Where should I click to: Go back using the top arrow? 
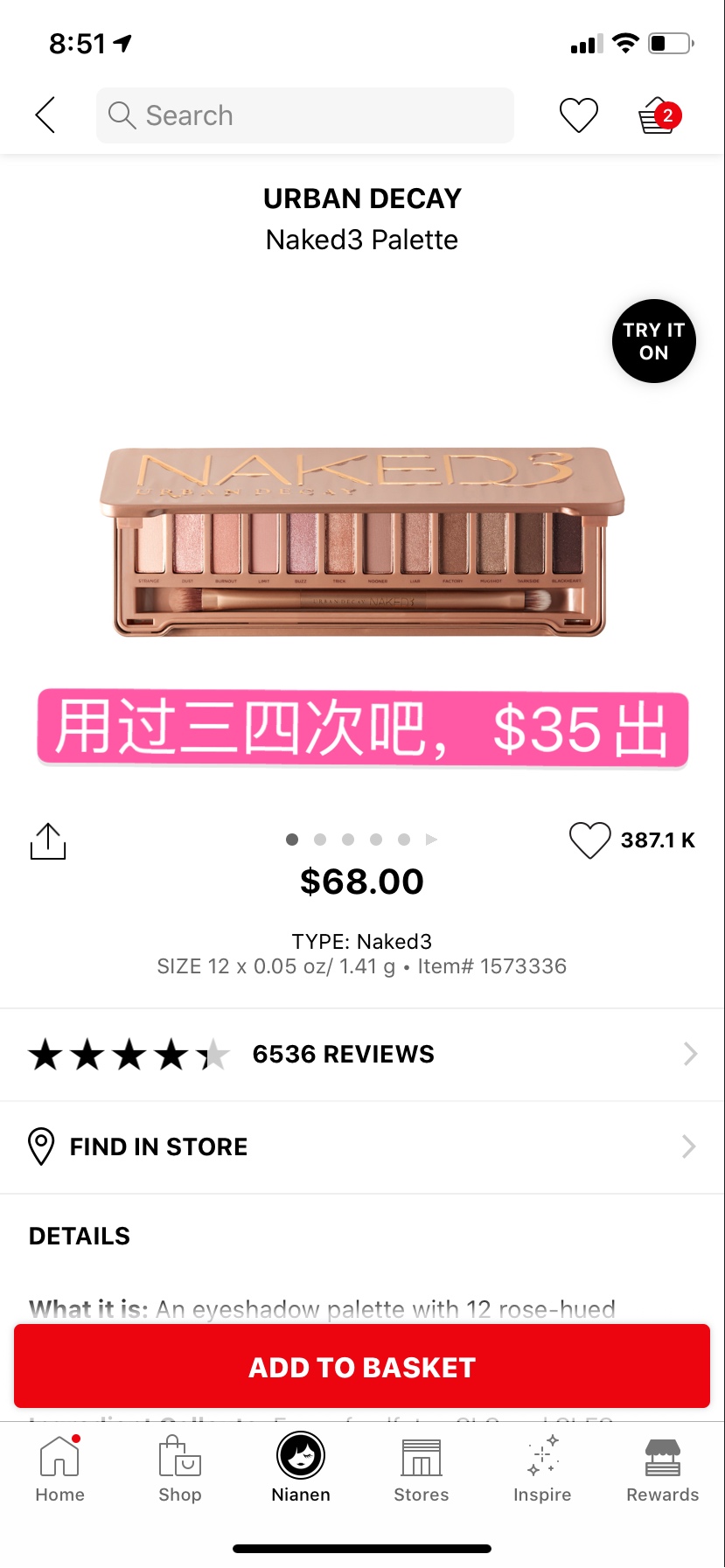tap(45, 115)
